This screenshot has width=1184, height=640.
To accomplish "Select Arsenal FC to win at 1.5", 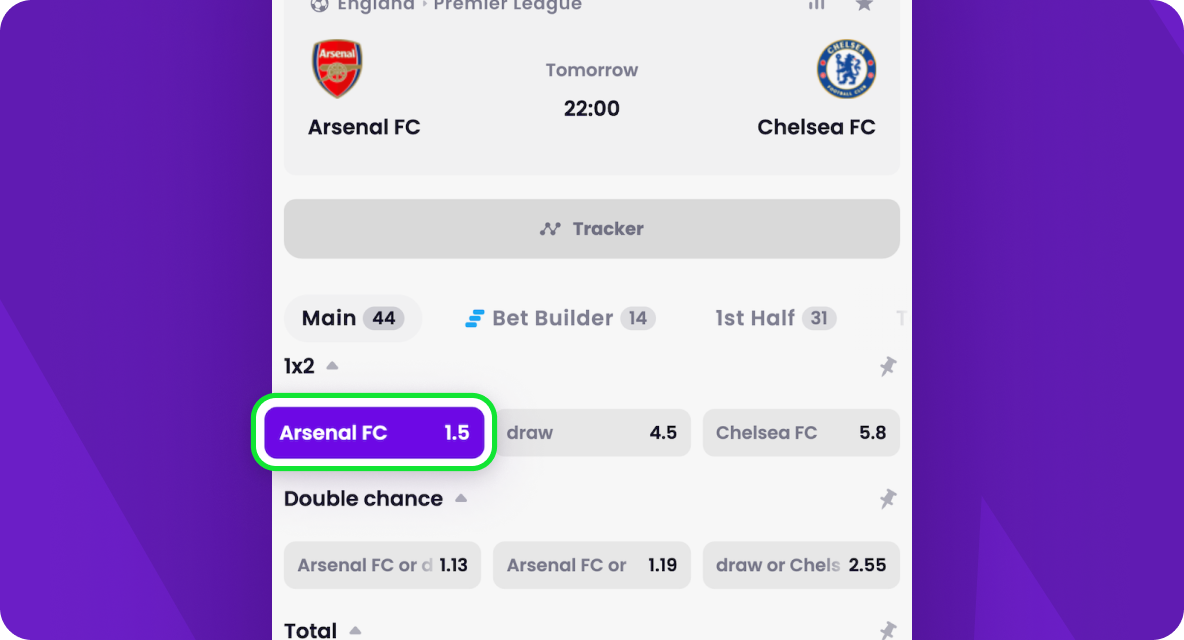I will pos(374,433).
